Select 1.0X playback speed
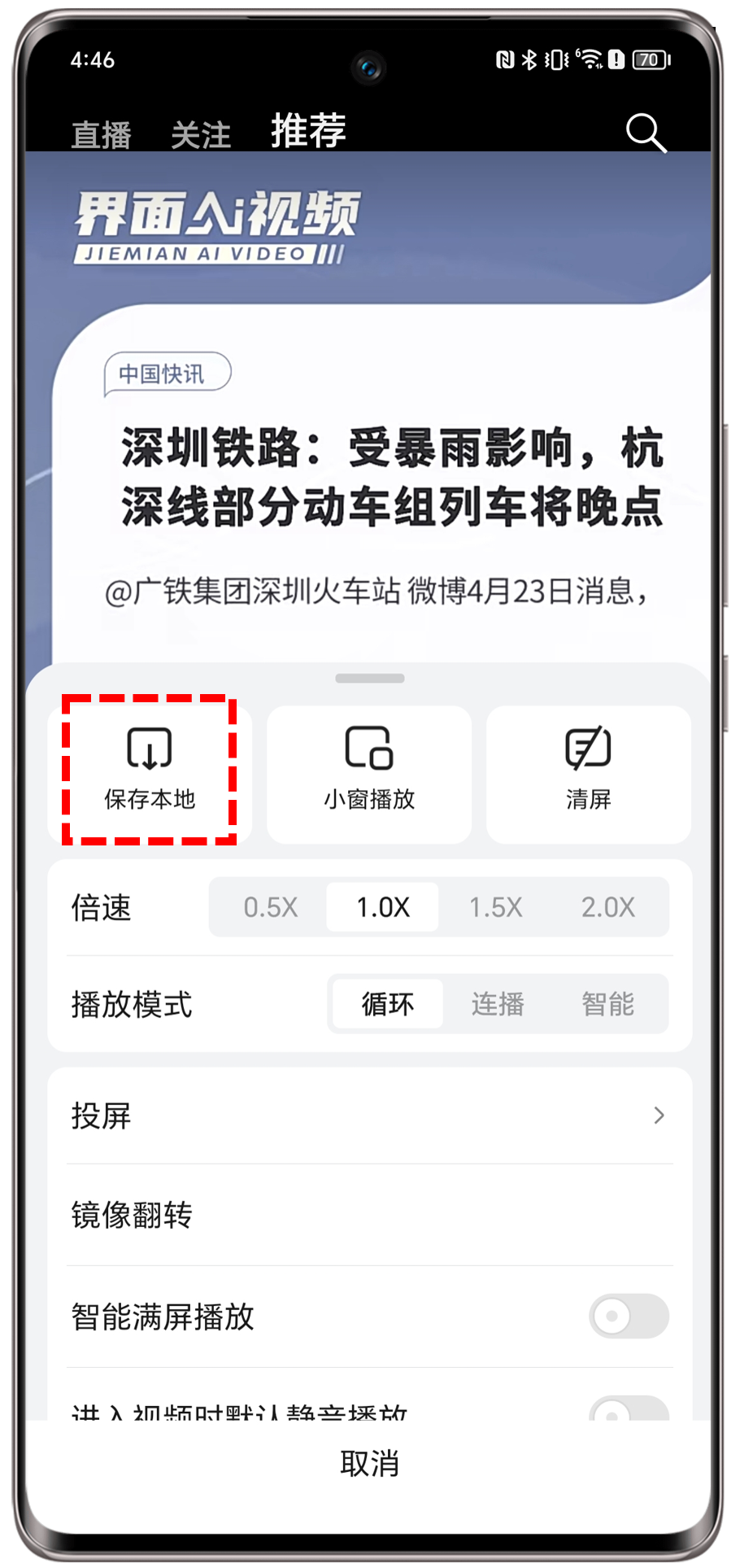 point(383,907)
